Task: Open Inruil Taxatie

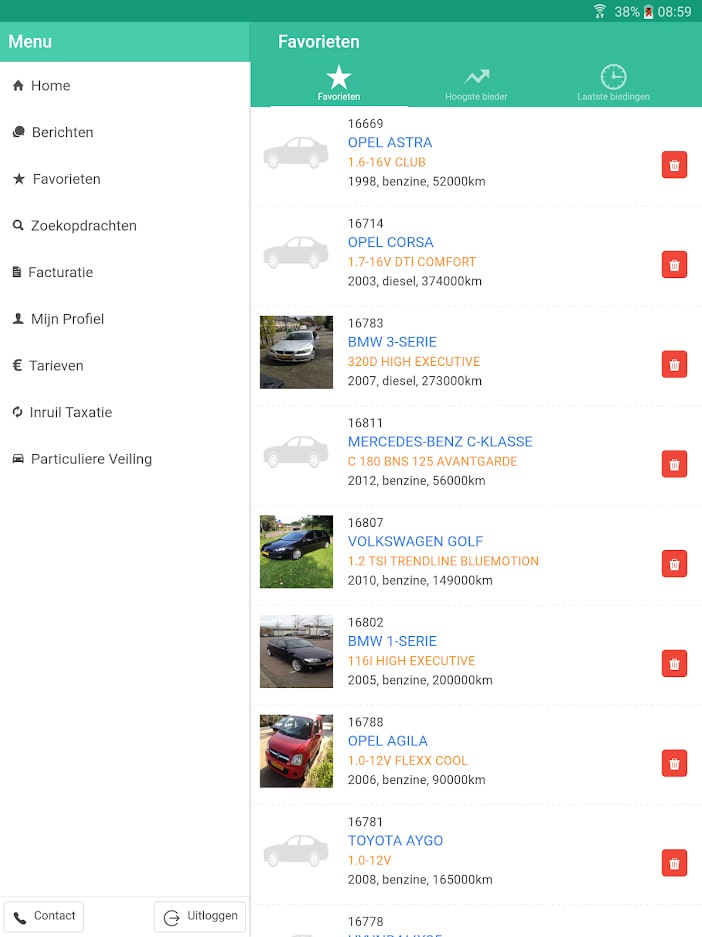Action: pos(70,412)
